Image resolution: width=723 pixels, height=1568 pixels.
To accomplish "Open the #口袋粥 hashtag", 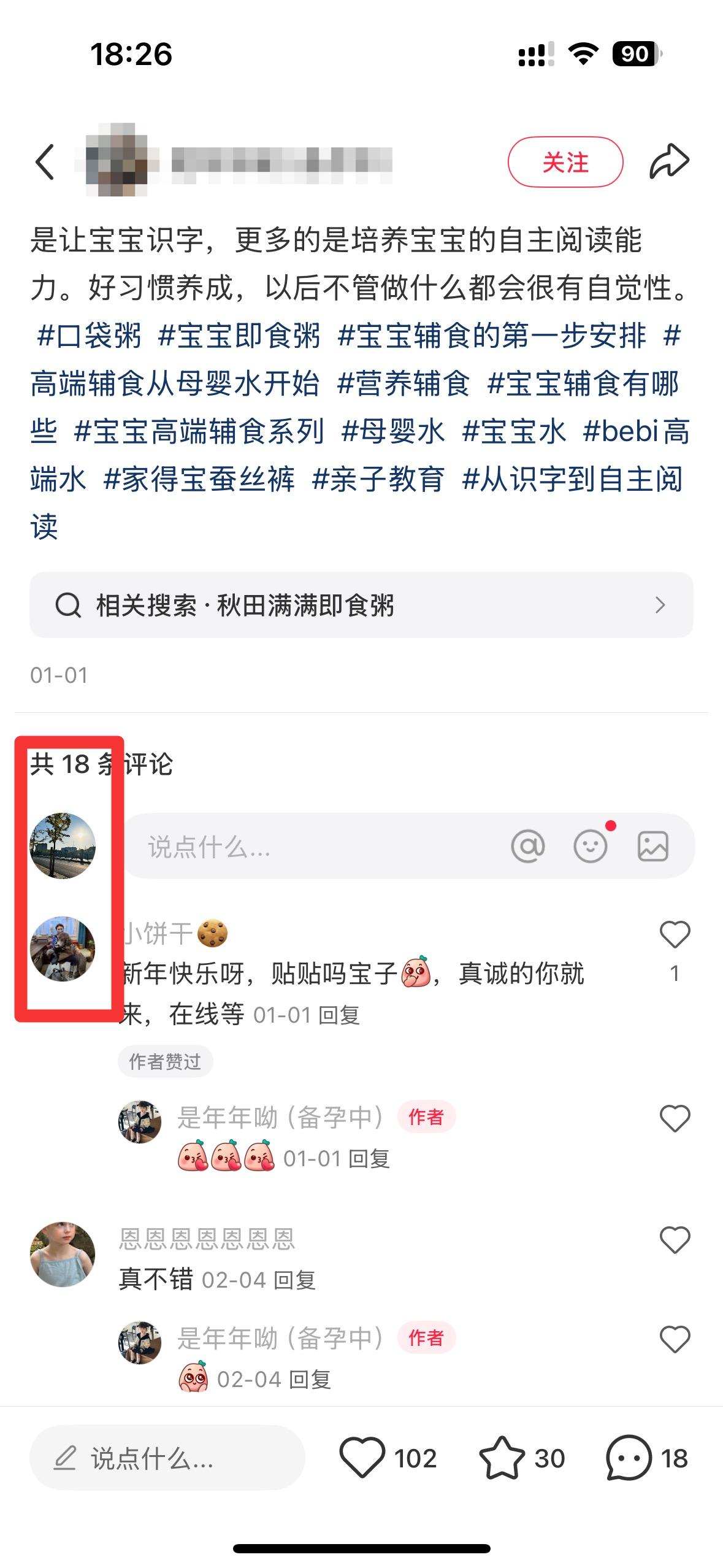I will (89, 336).
